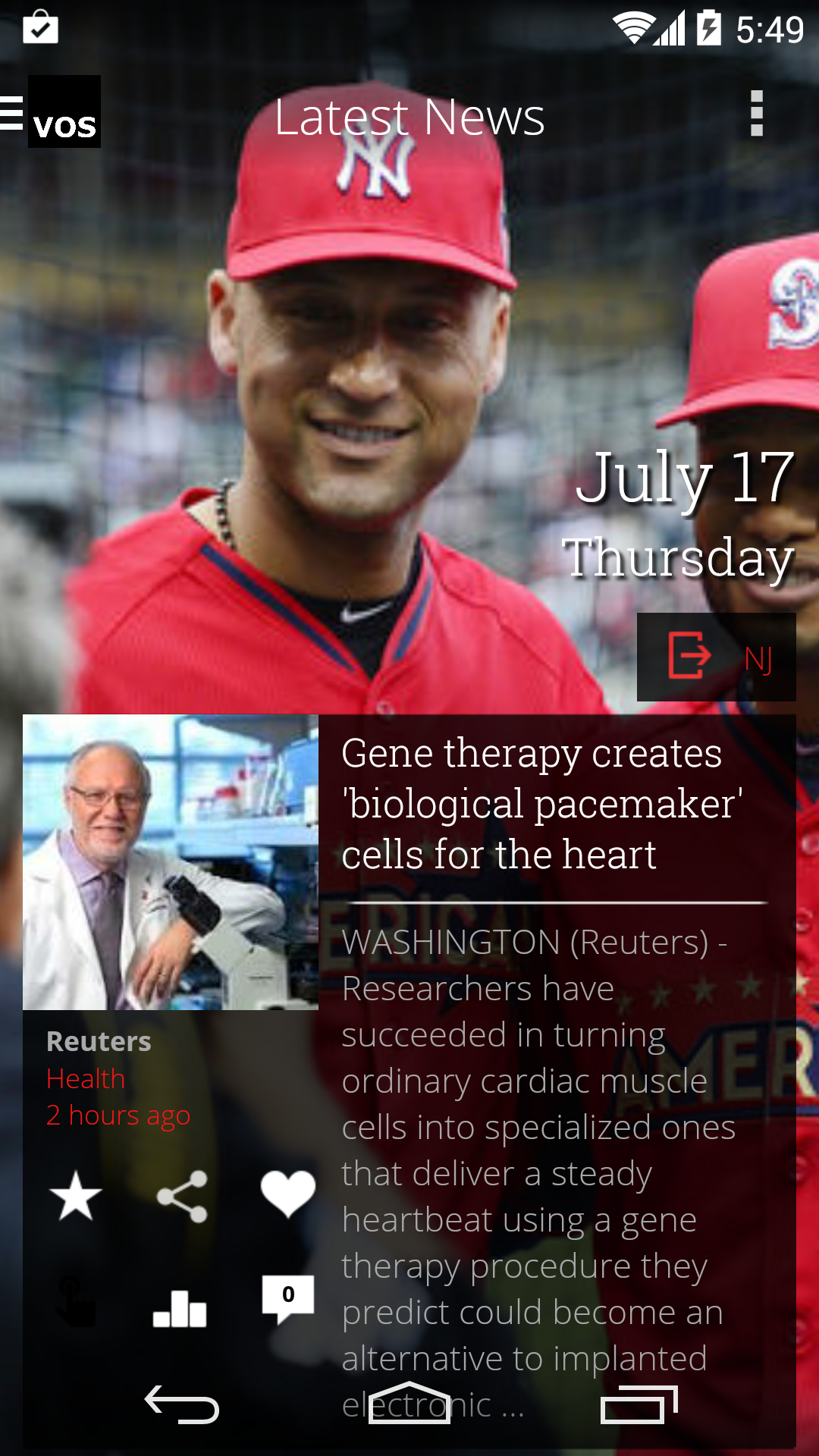The height and width of the screenshot is (1456, 819).
Task: Tap the NJ exit button
Action: click(716, 657)
